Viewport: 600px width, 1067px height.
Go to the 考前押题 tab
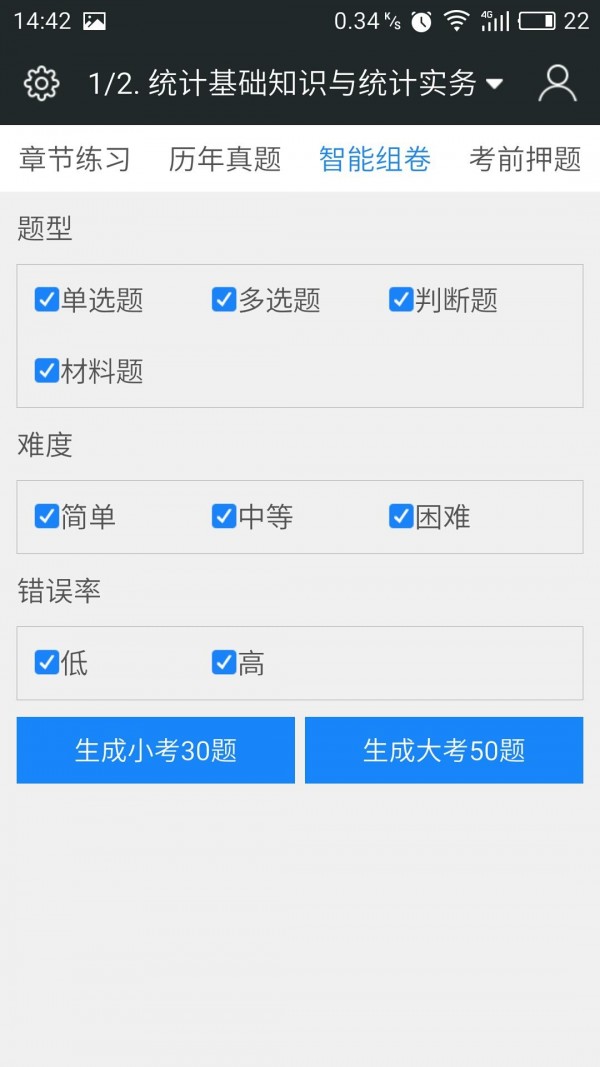click(x=525, y=159)
